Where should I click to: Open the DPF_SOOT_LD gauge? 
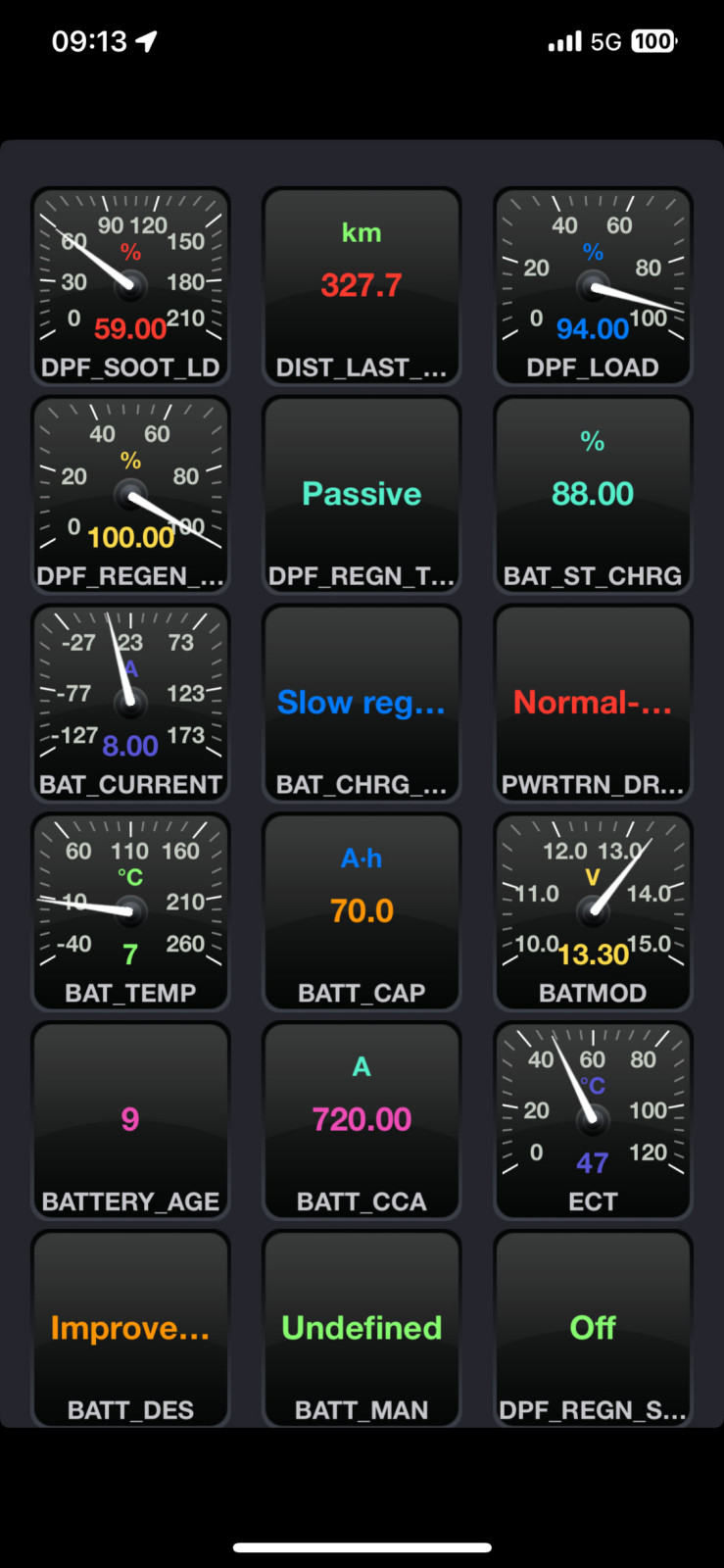click(130, 284)
